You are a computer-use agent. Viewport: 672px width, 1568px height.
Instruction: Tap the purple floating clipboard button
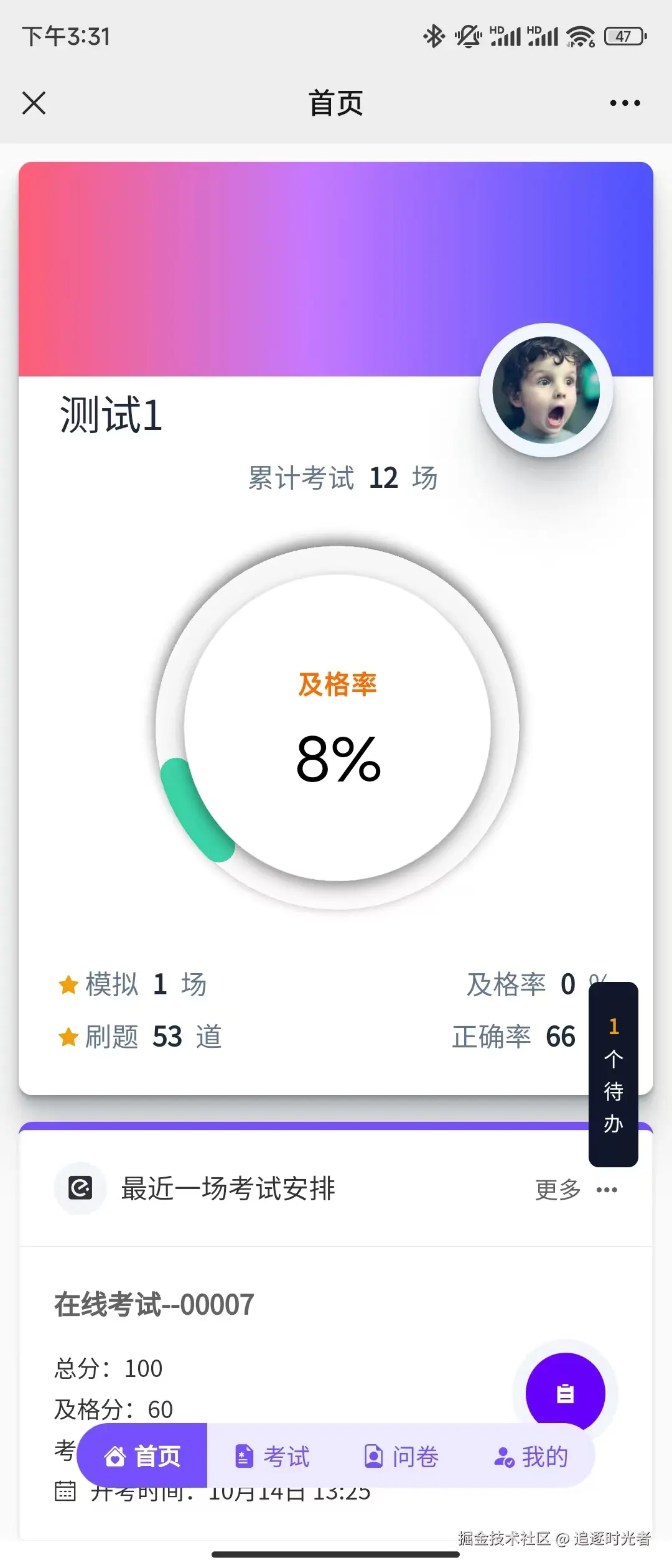click(565, 1393)
